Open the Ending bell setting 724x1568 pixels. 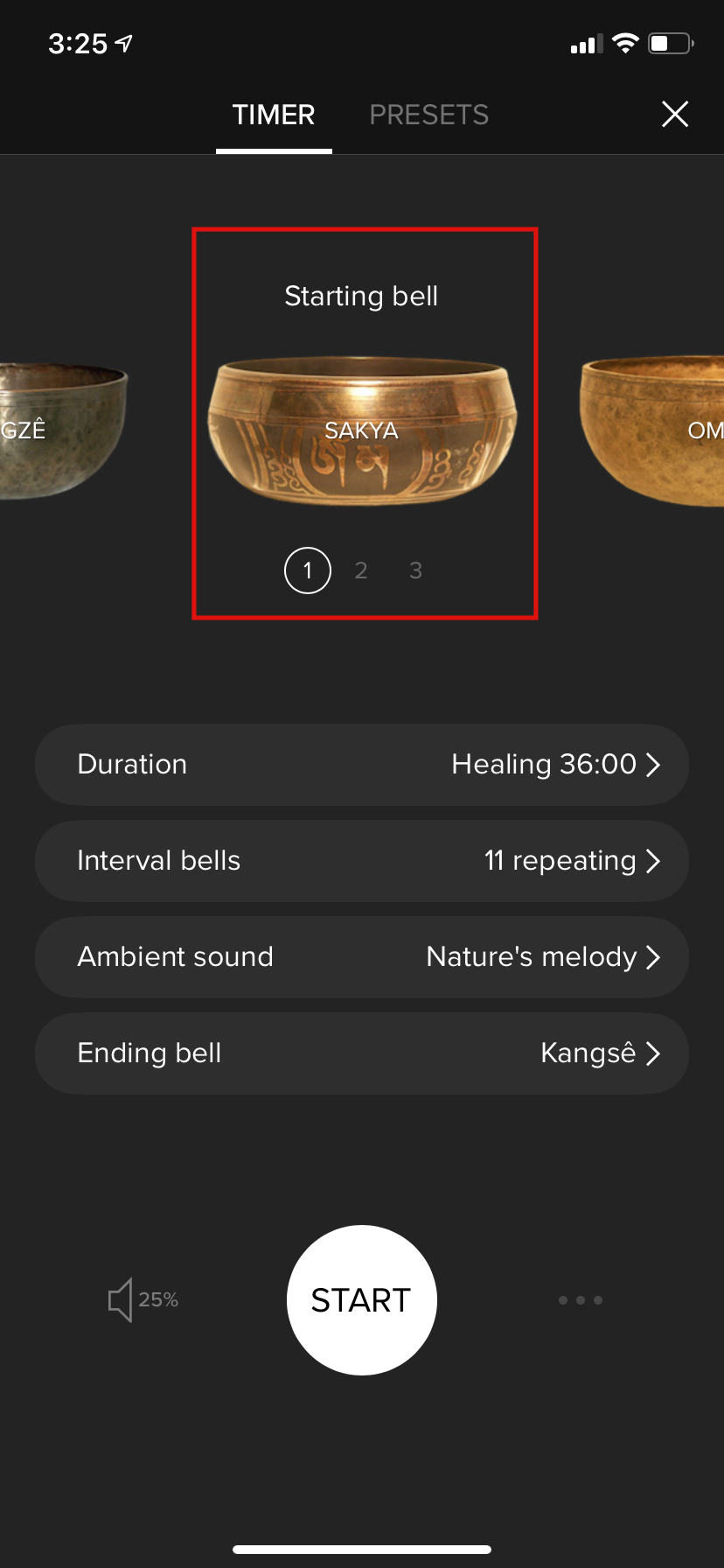pyautogui.click(x=362, y=1053)
